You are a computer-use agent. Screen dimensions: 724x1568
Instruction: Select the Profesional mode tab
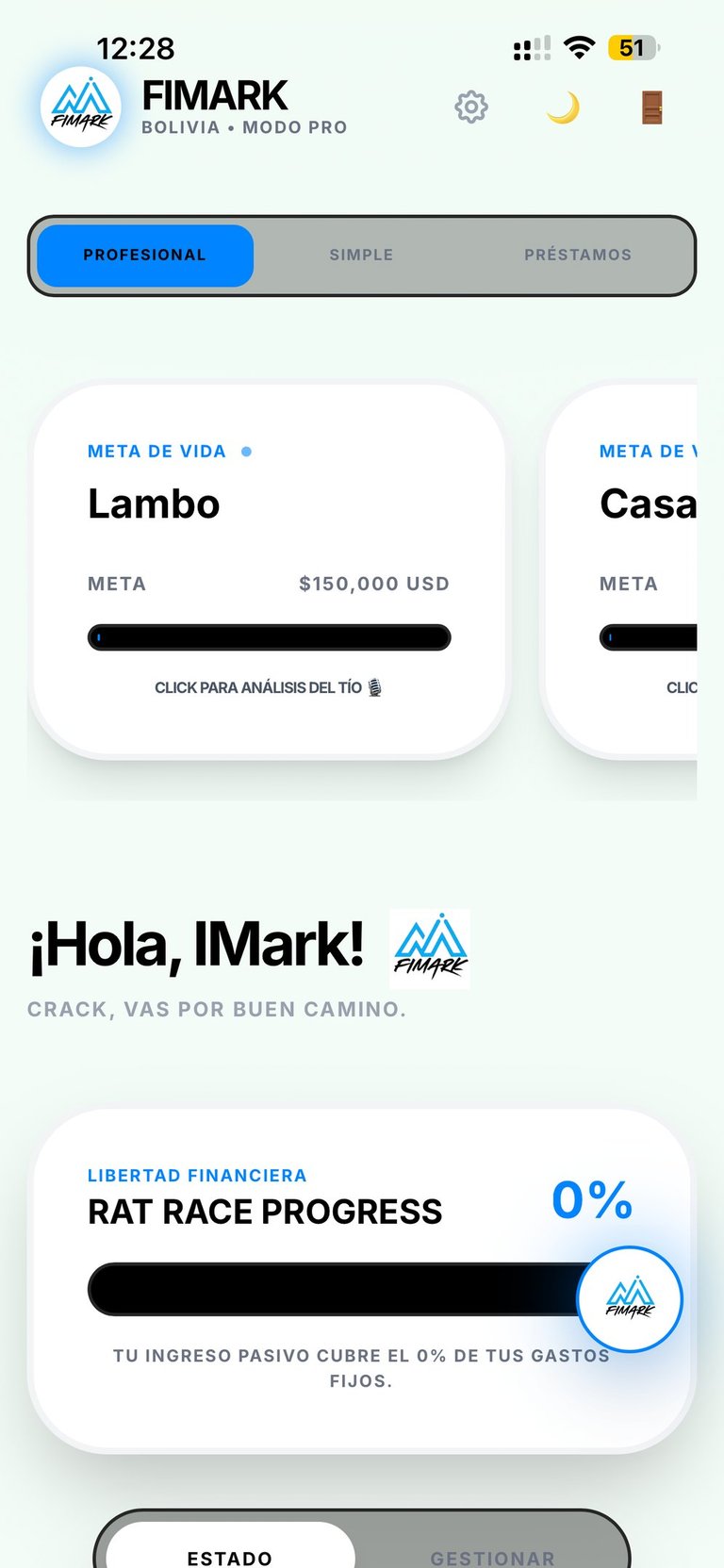145,256
